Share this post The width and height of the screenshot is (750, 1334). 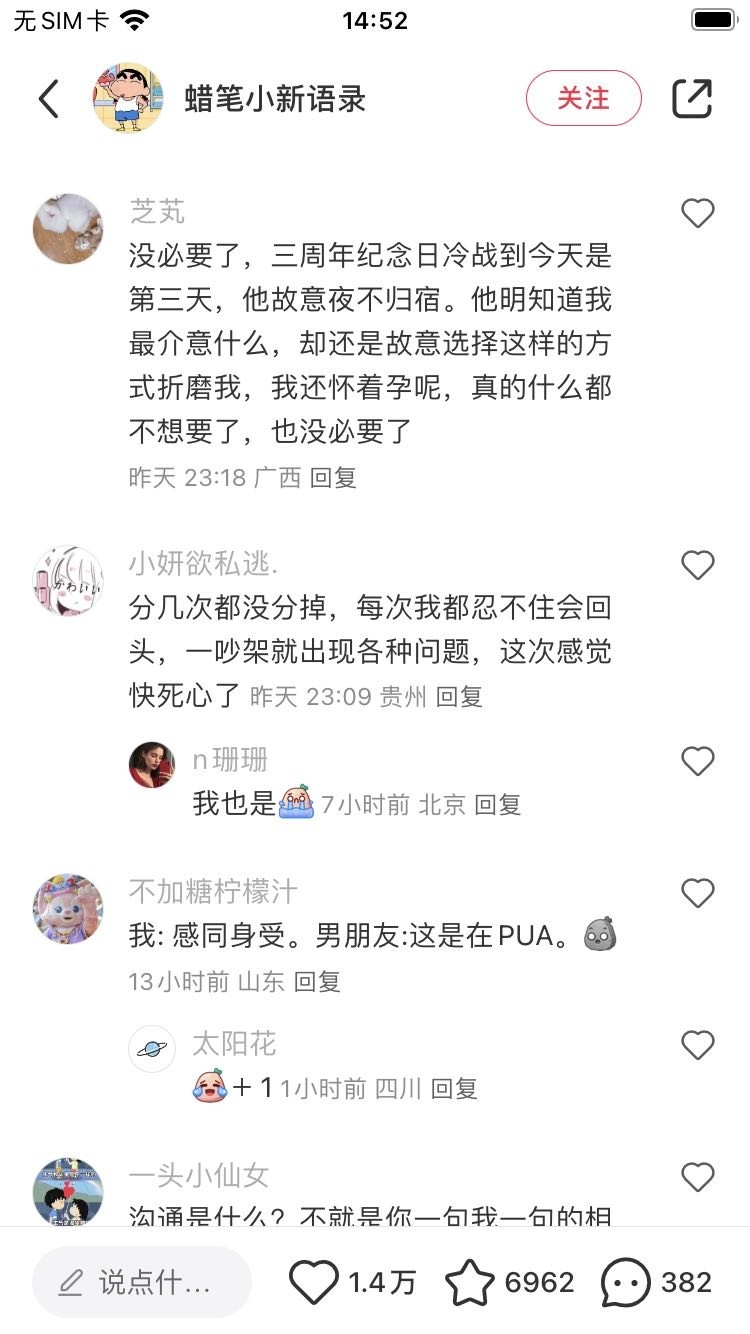pyautogui.click(x=692, y=98)
